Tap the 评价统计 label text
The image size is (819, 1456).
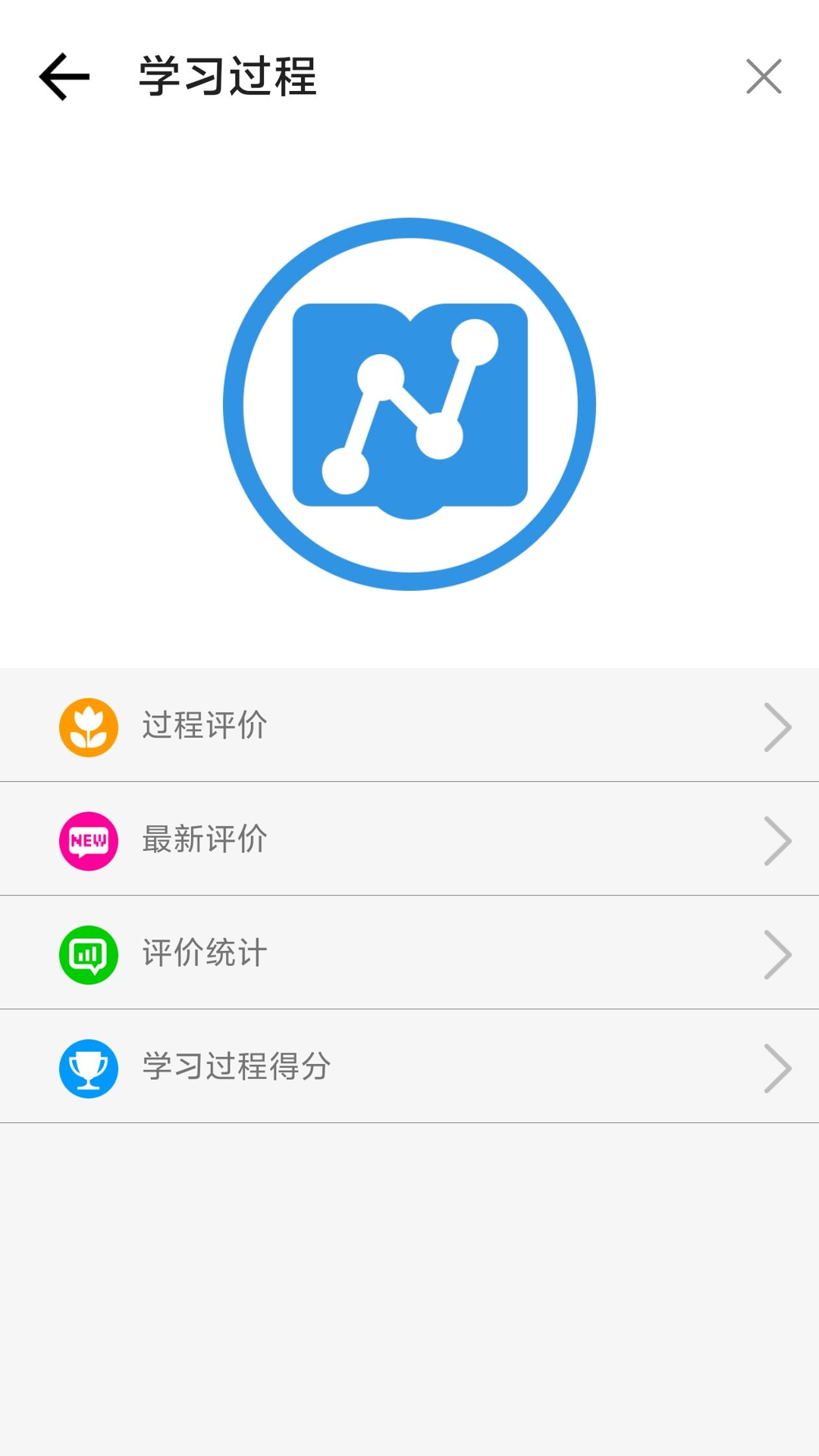click(x=202, y=954)
